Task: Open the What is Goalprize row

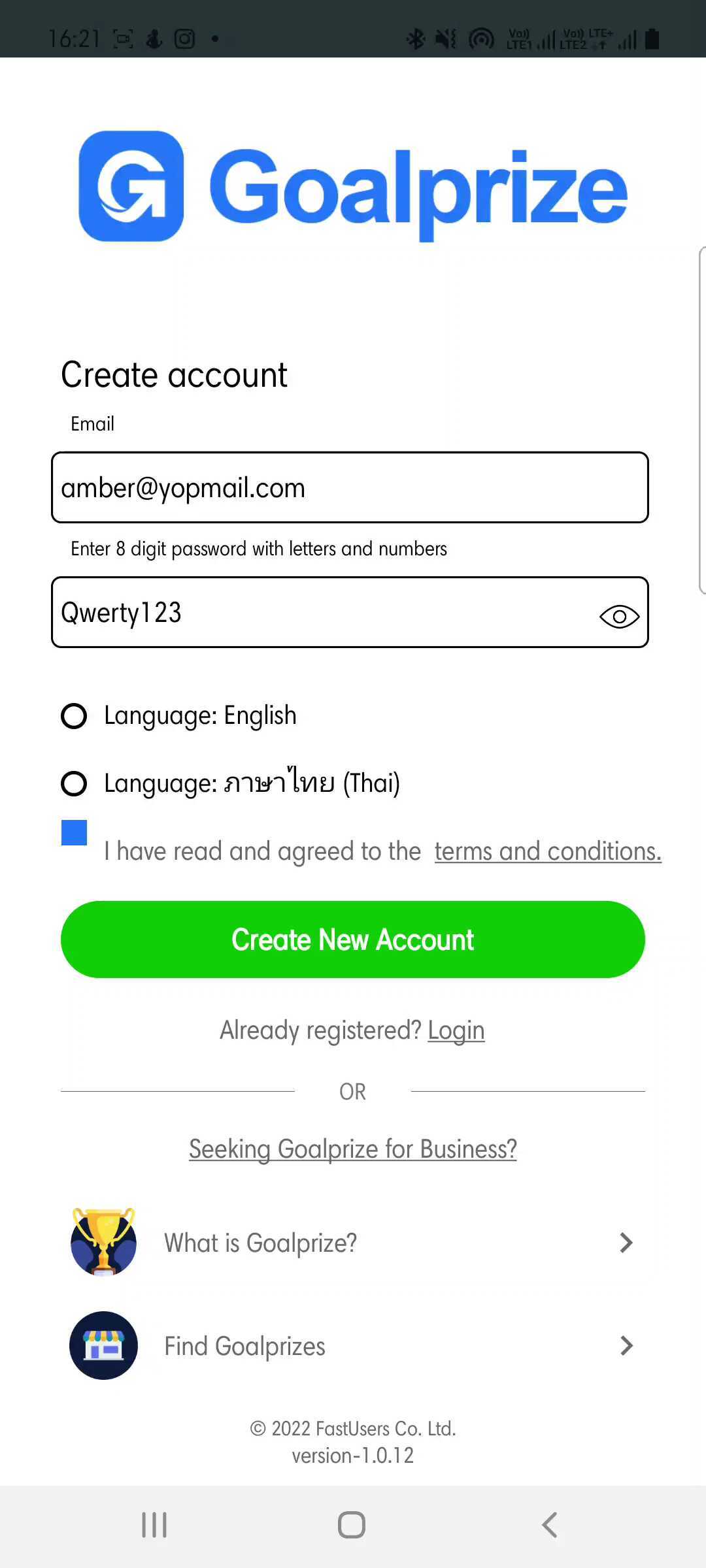Action: (353, 1243)
